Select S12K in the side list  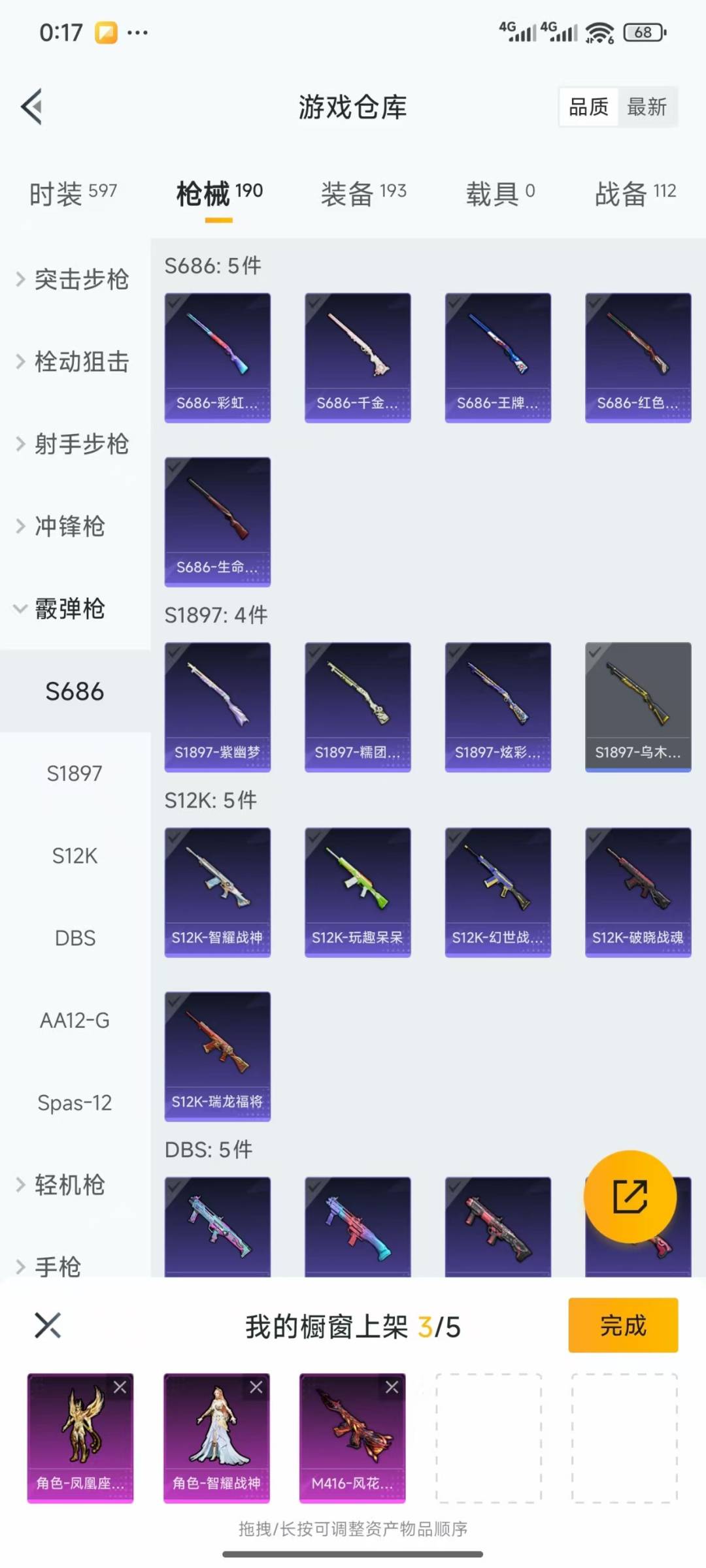coord(75,856)
